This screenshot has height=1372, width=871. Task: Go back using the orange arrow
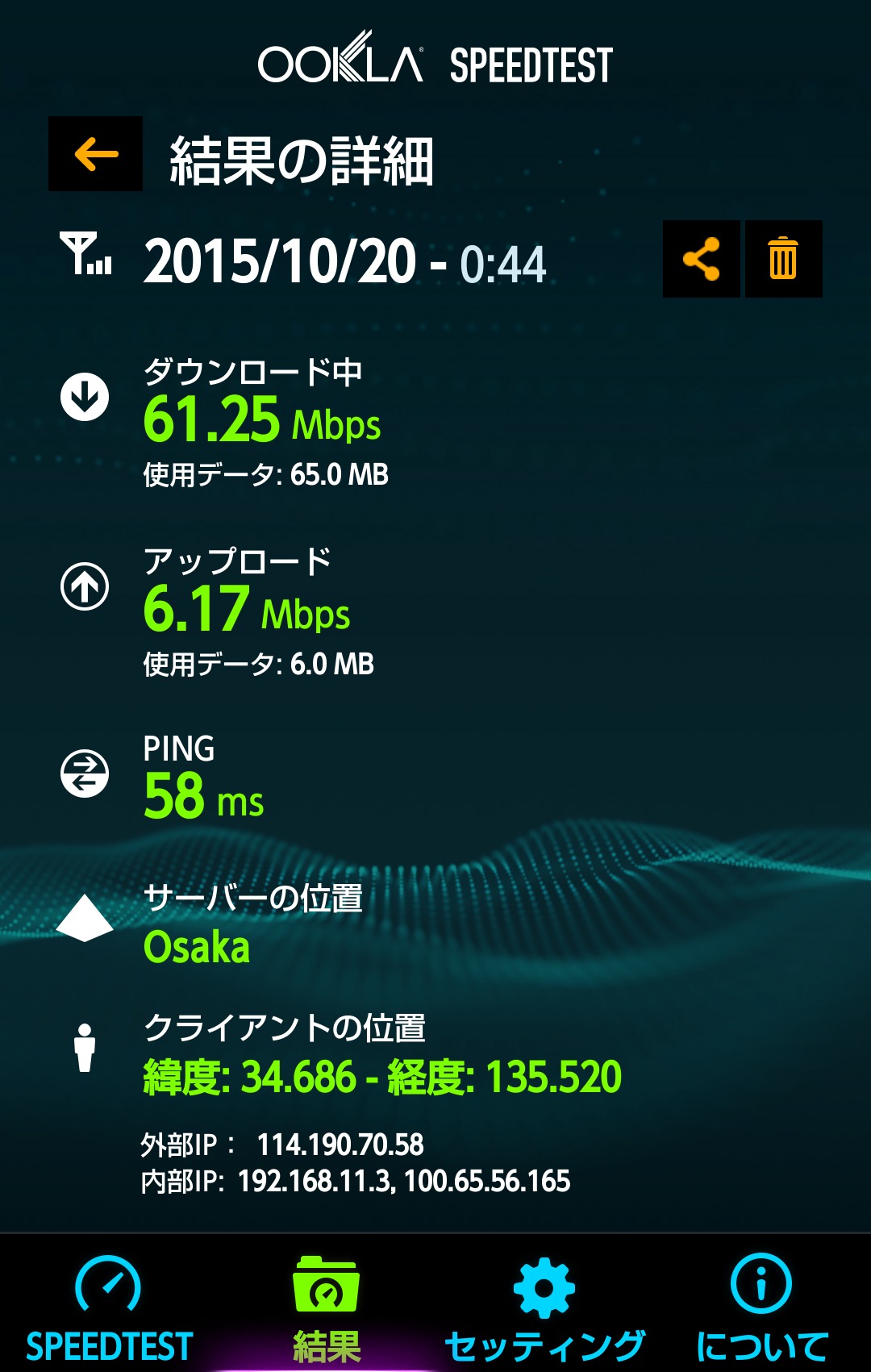coord(95,154)
